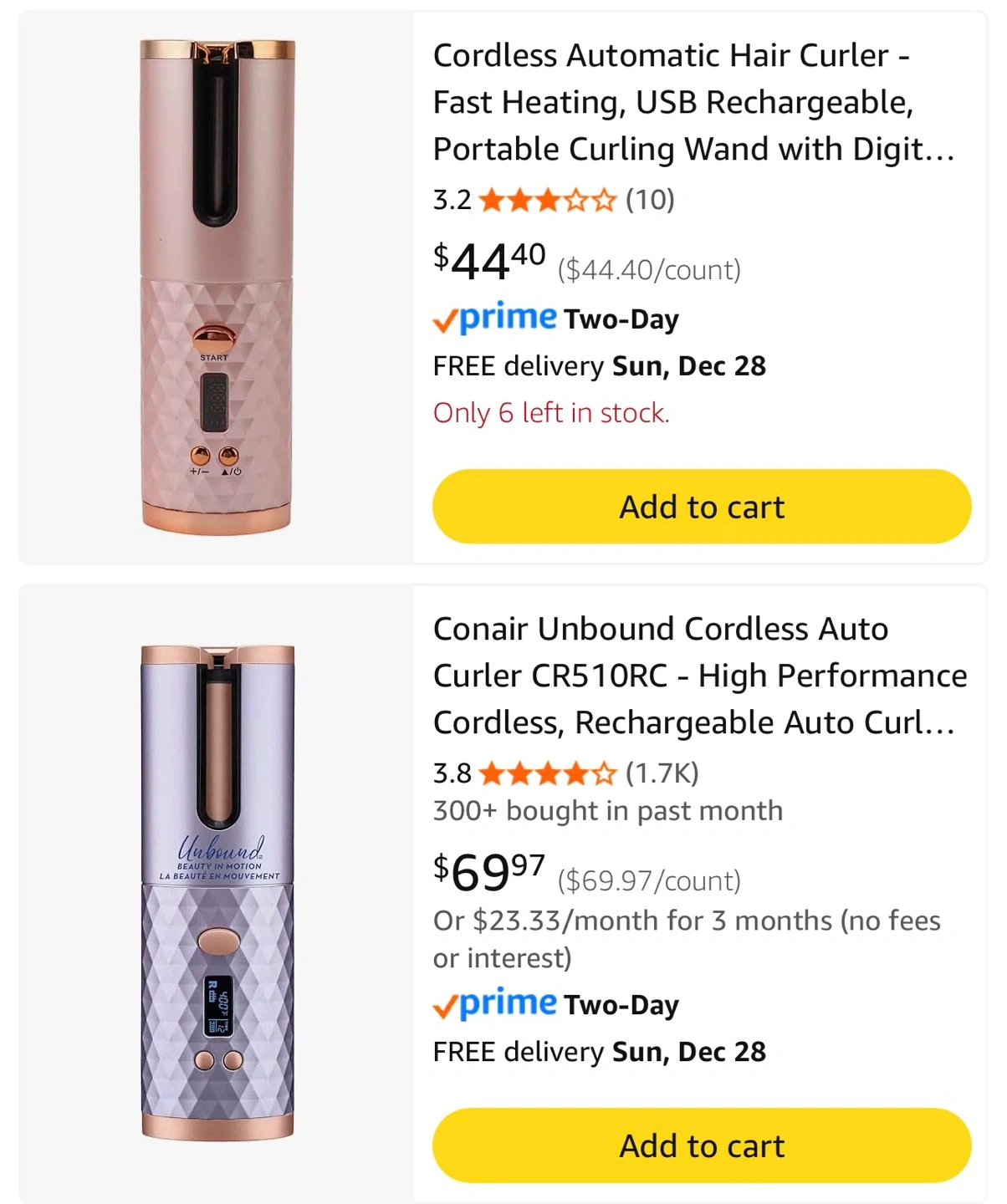Open the Cordless Automatic Hair Curler title
1007x1204 pixels.
tap(693, 102)
